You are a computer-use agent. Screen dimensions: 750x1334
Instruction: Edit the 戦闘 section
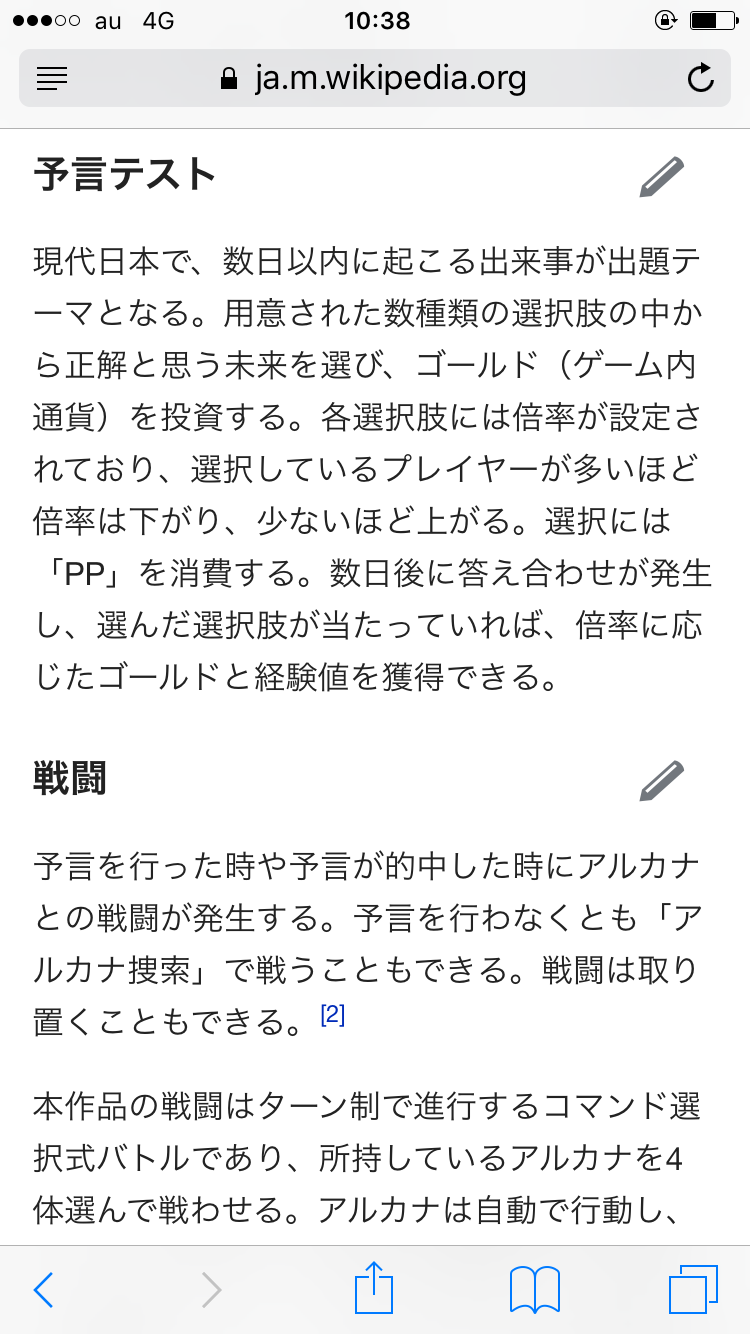(x=662, y=780)
